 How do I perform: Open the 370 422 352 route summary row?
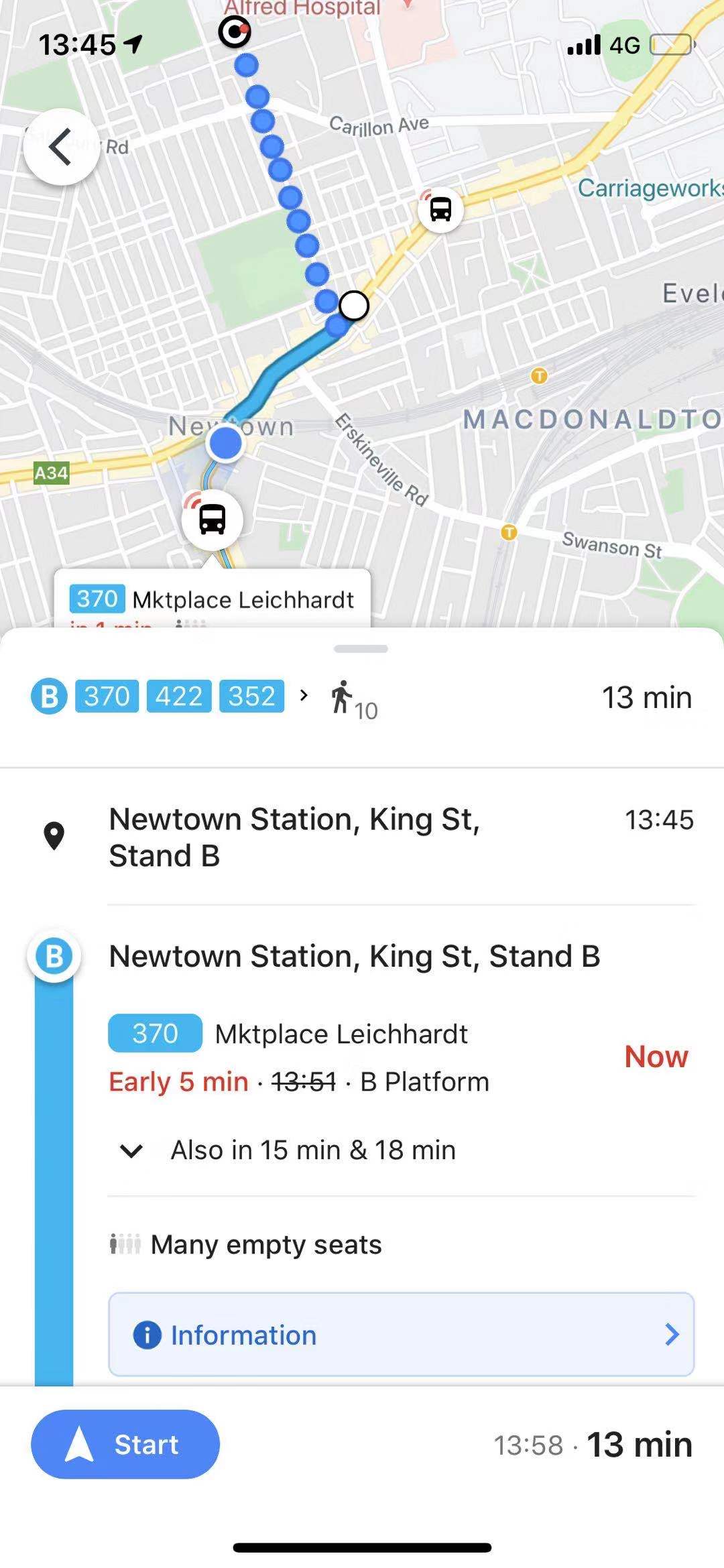[362, 697]
